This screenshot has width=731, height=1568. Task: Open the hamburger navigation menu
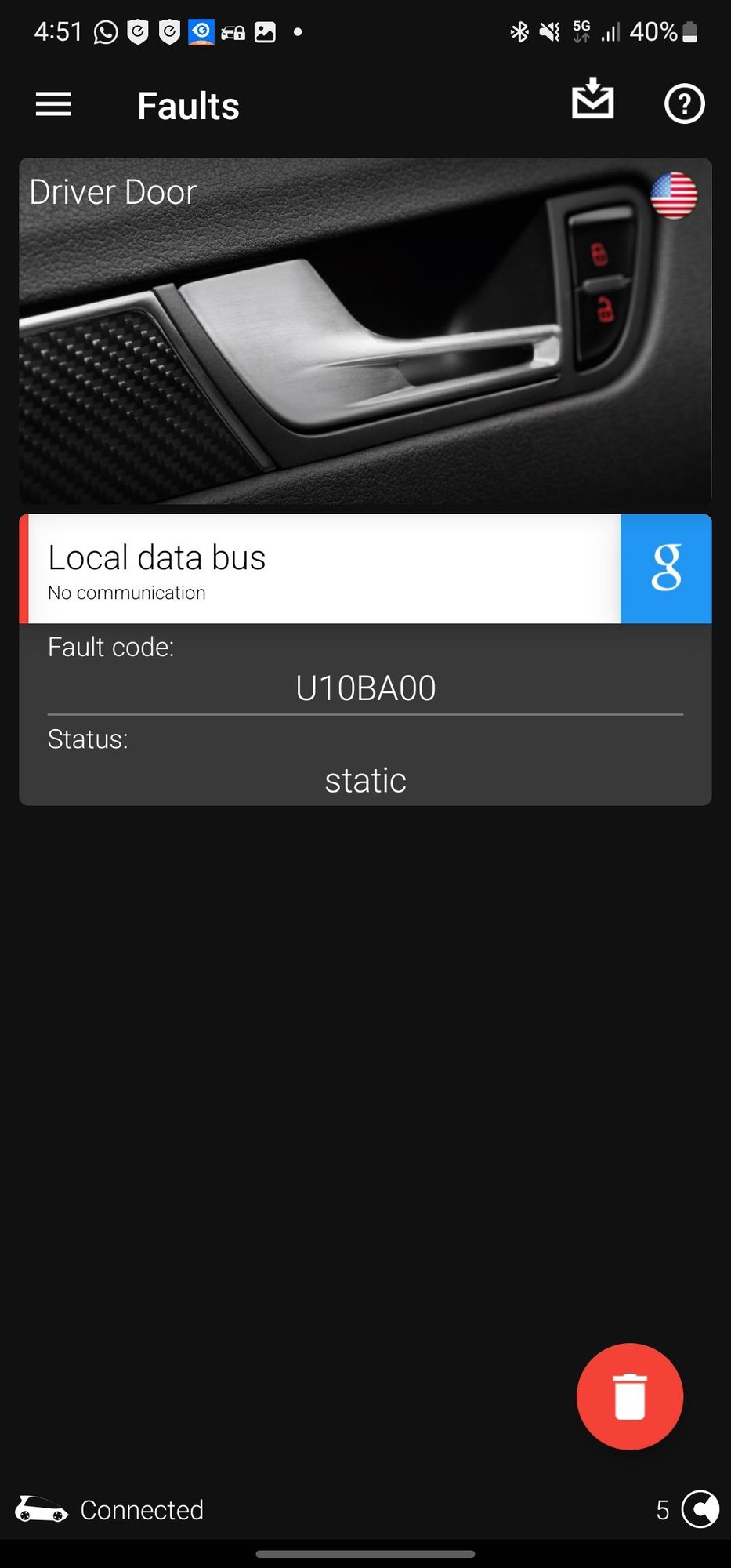pos(53,104)
